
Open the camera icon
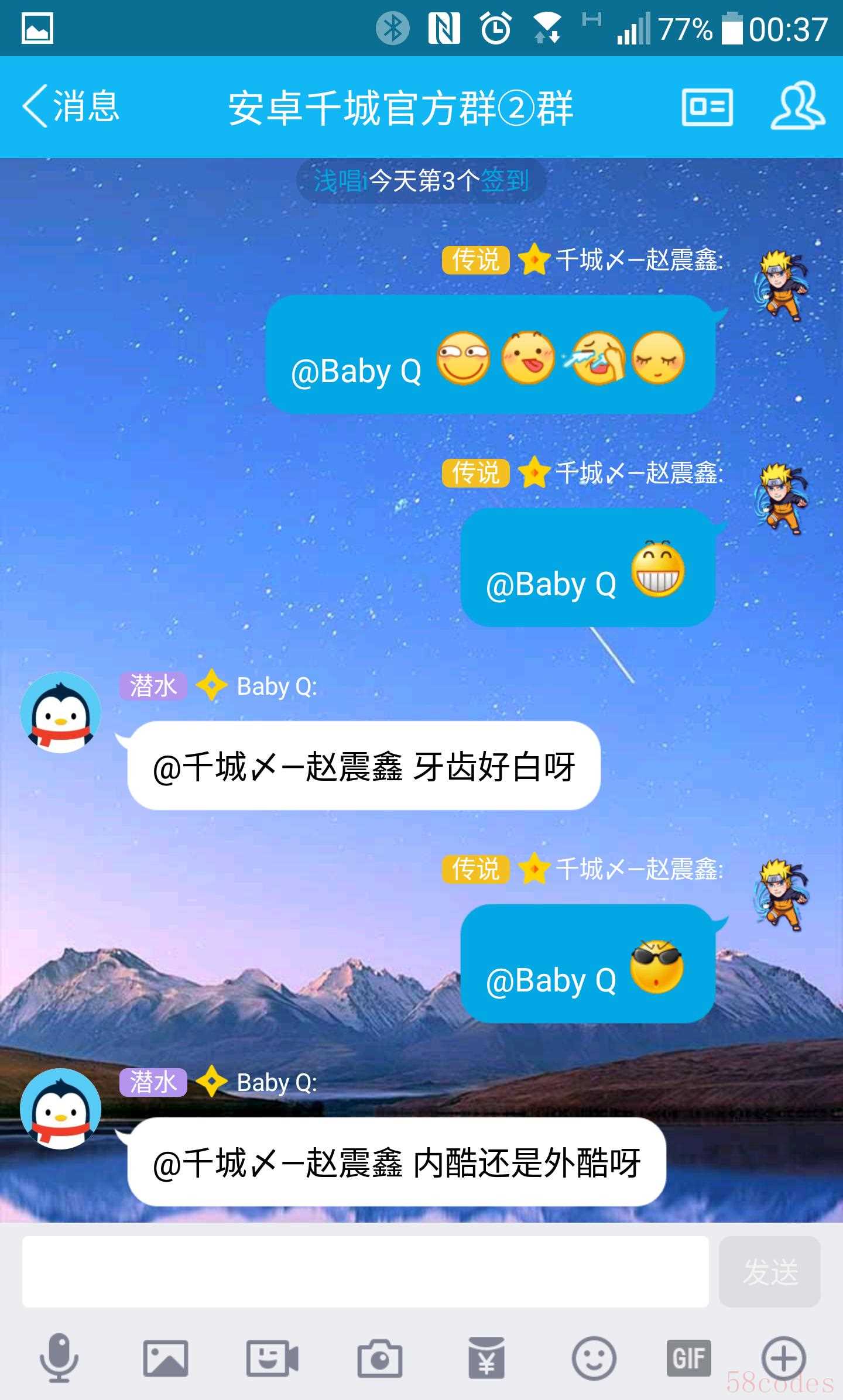pos(379,1358)
